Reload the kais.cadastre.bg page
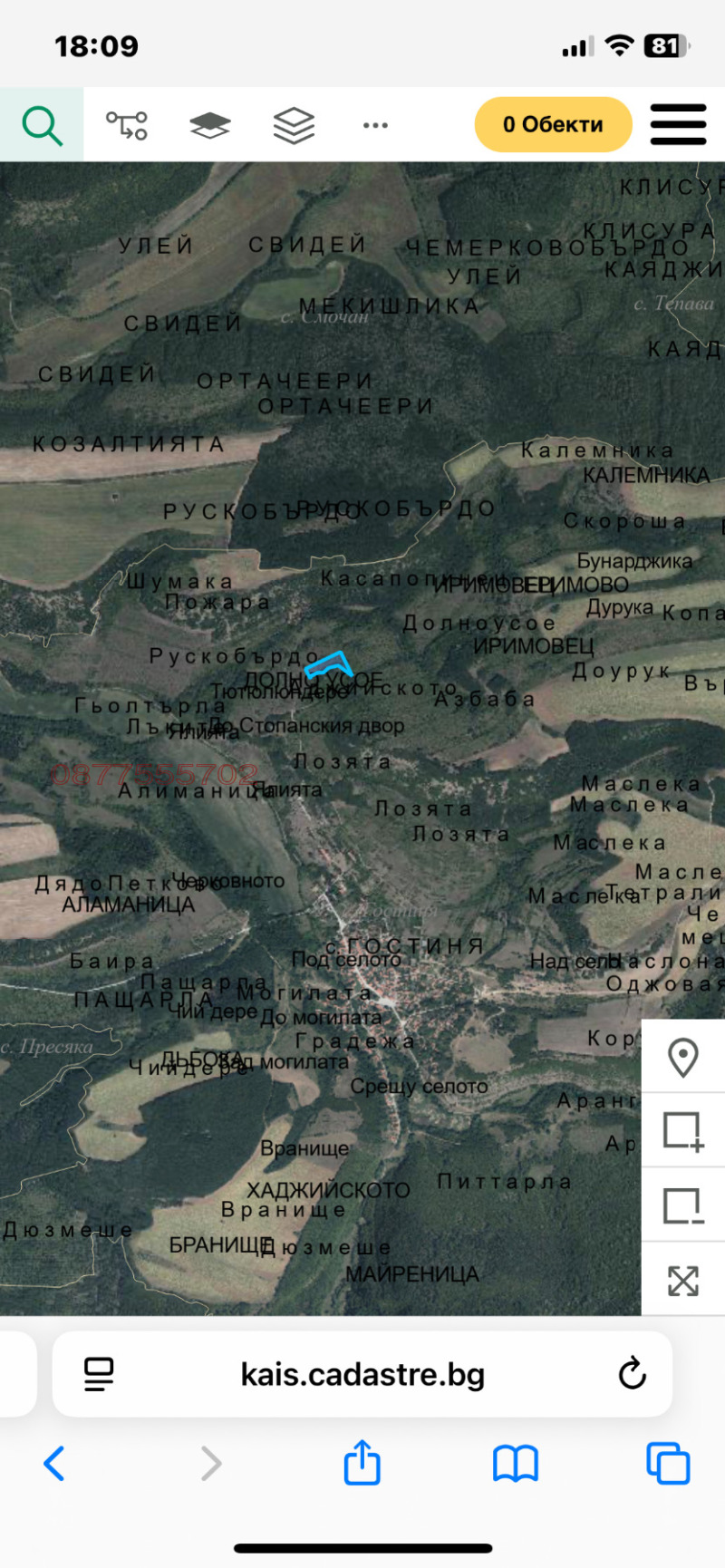This screenshot has width=725, height=1568. point(632,1374)
